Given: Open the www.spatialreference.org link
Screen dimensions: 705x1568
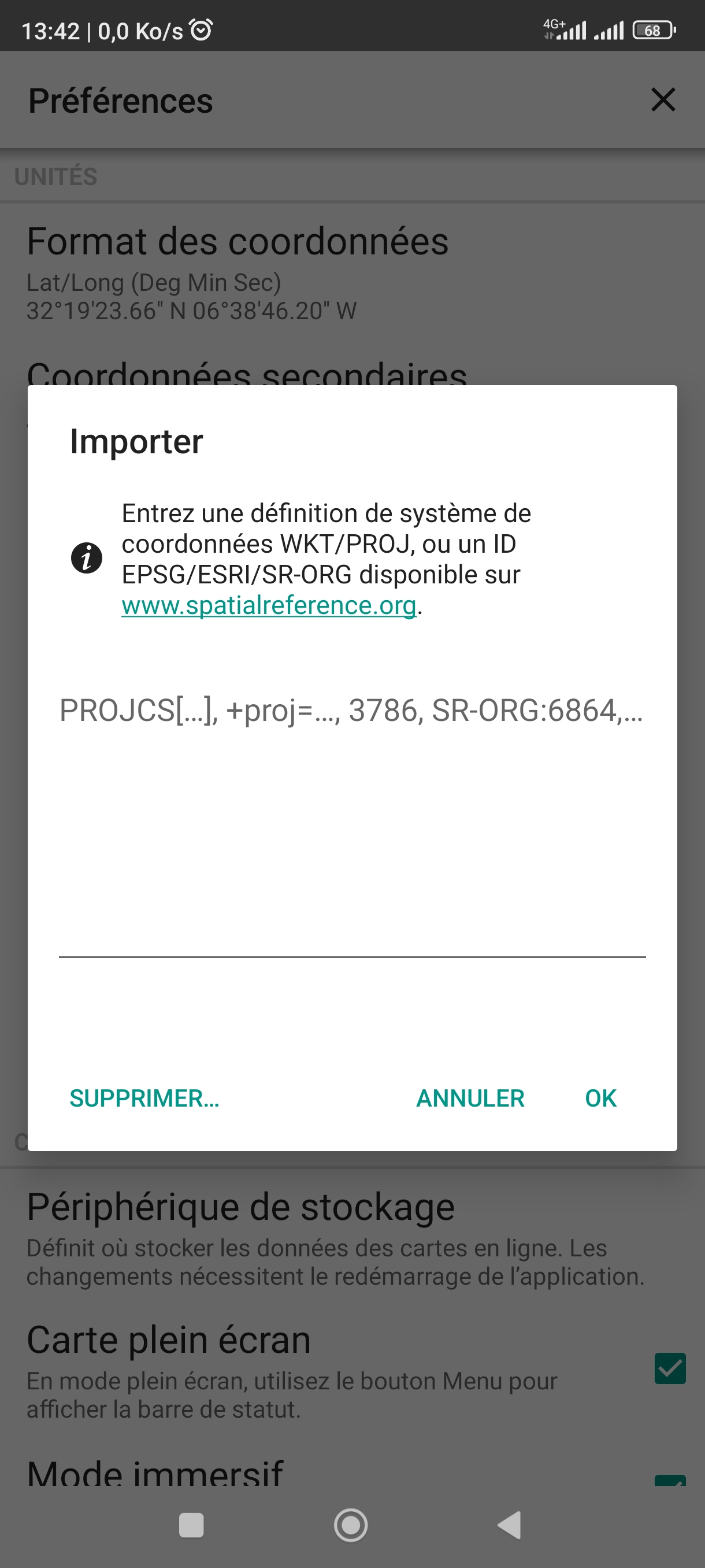Looking at the screenshot, I should tap(268, 606).
